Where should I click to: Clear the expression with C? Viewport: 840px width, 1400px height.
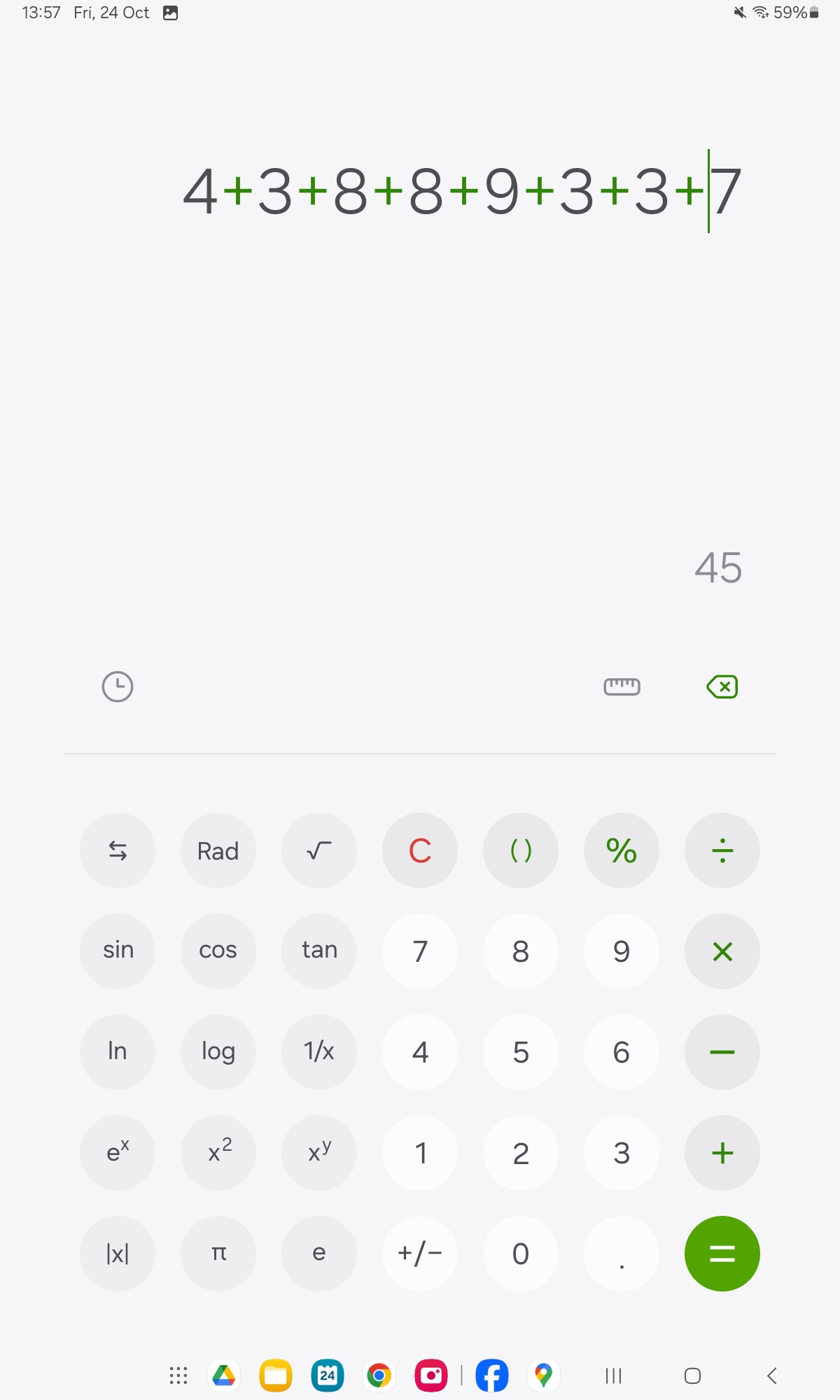[420, 850]
